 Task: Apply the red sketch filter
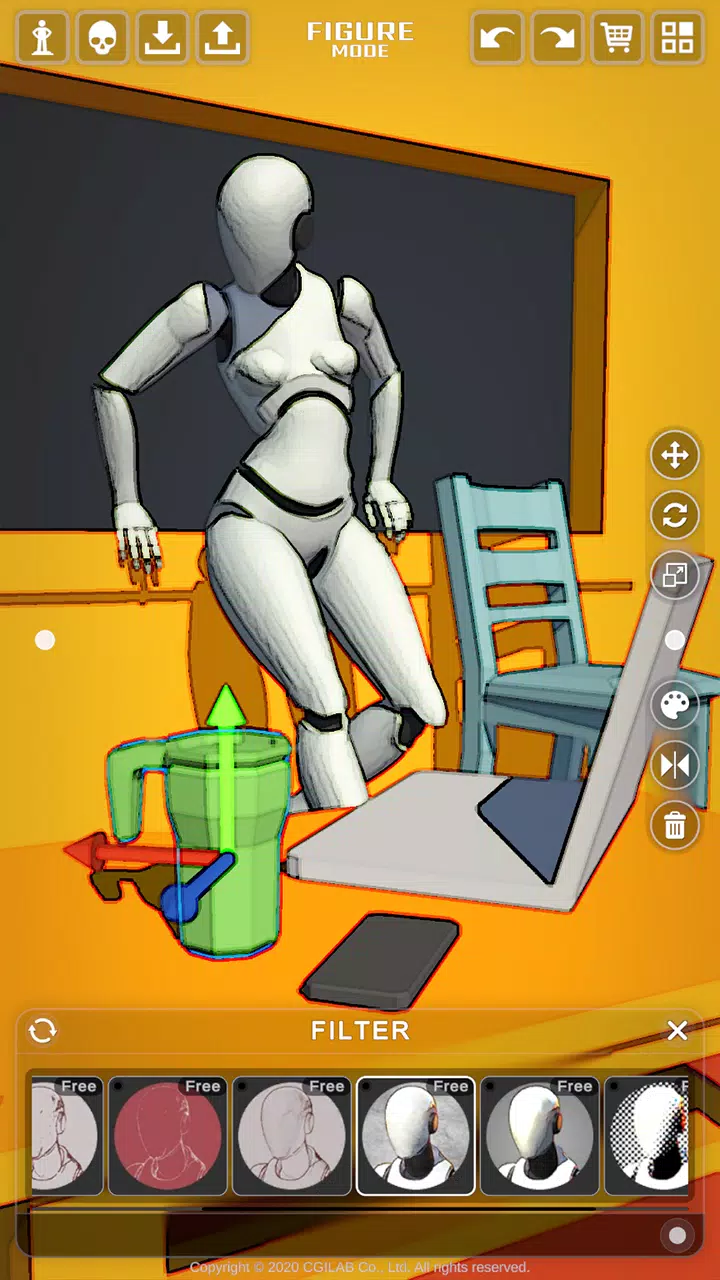pyautogui.click(x=168, y=1136)
